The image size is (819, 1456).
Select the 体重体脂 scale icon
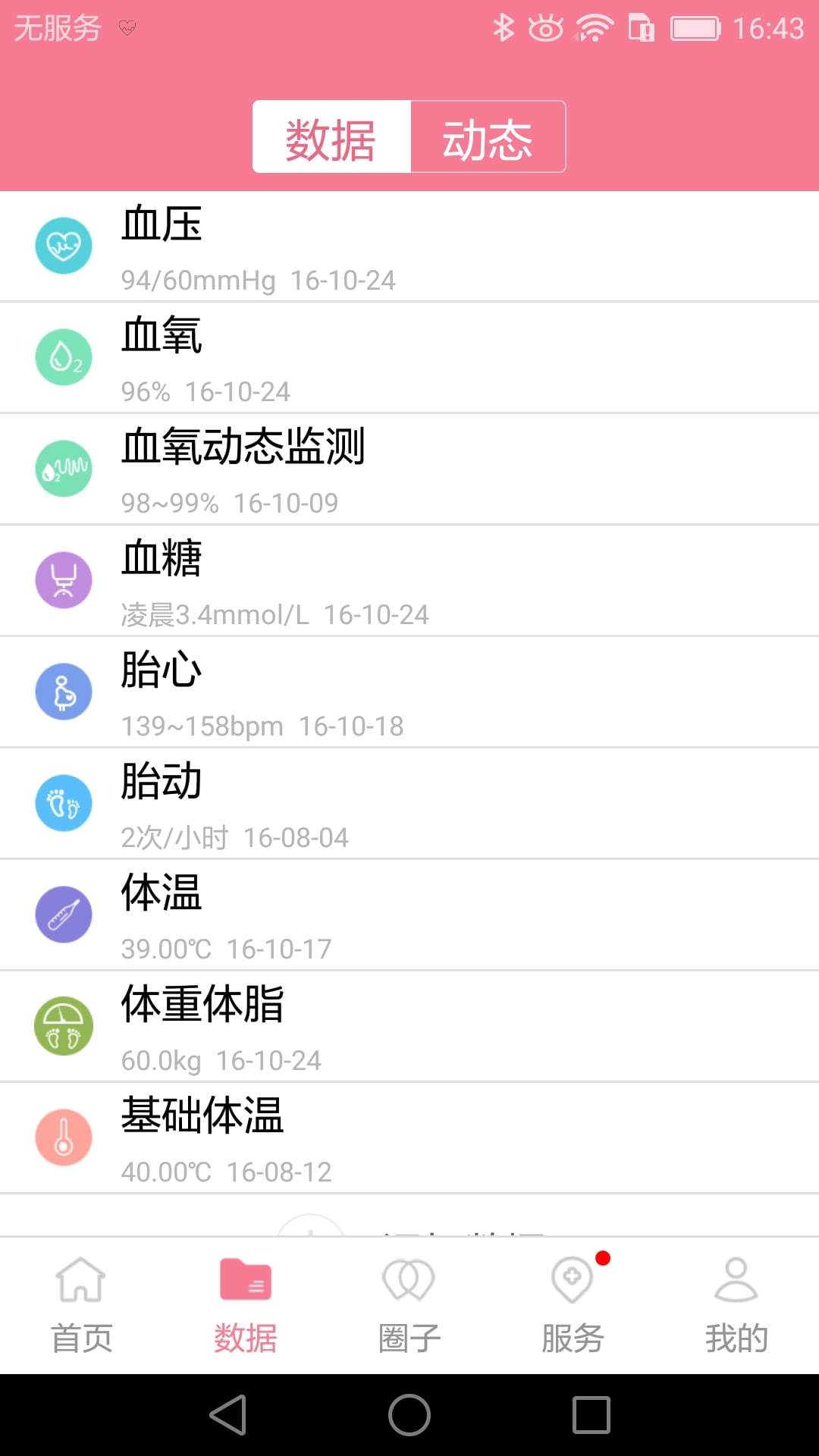coord(64,1025)
